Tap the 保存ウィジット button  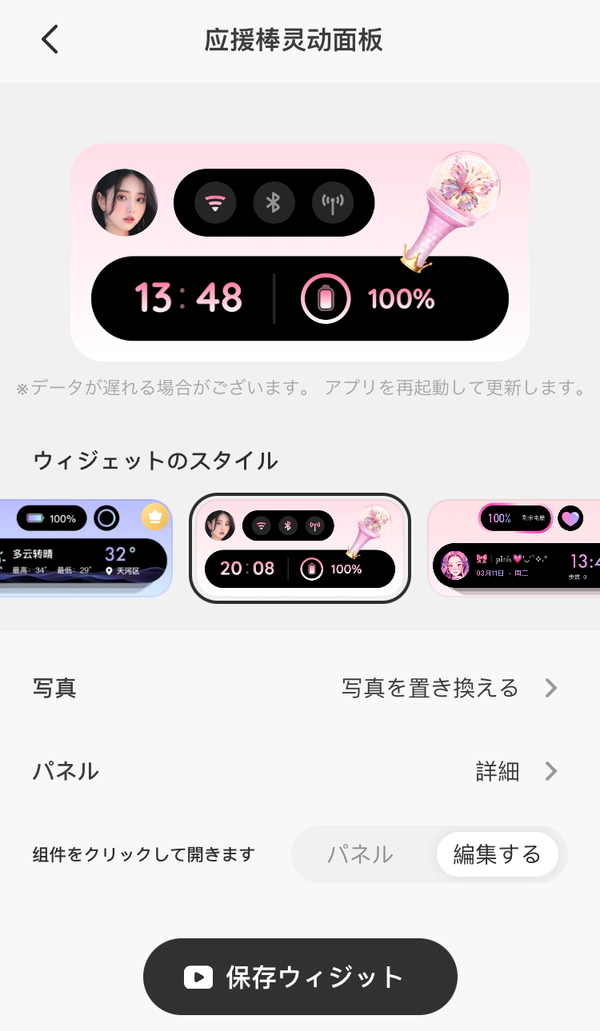(x=300, y=977)
